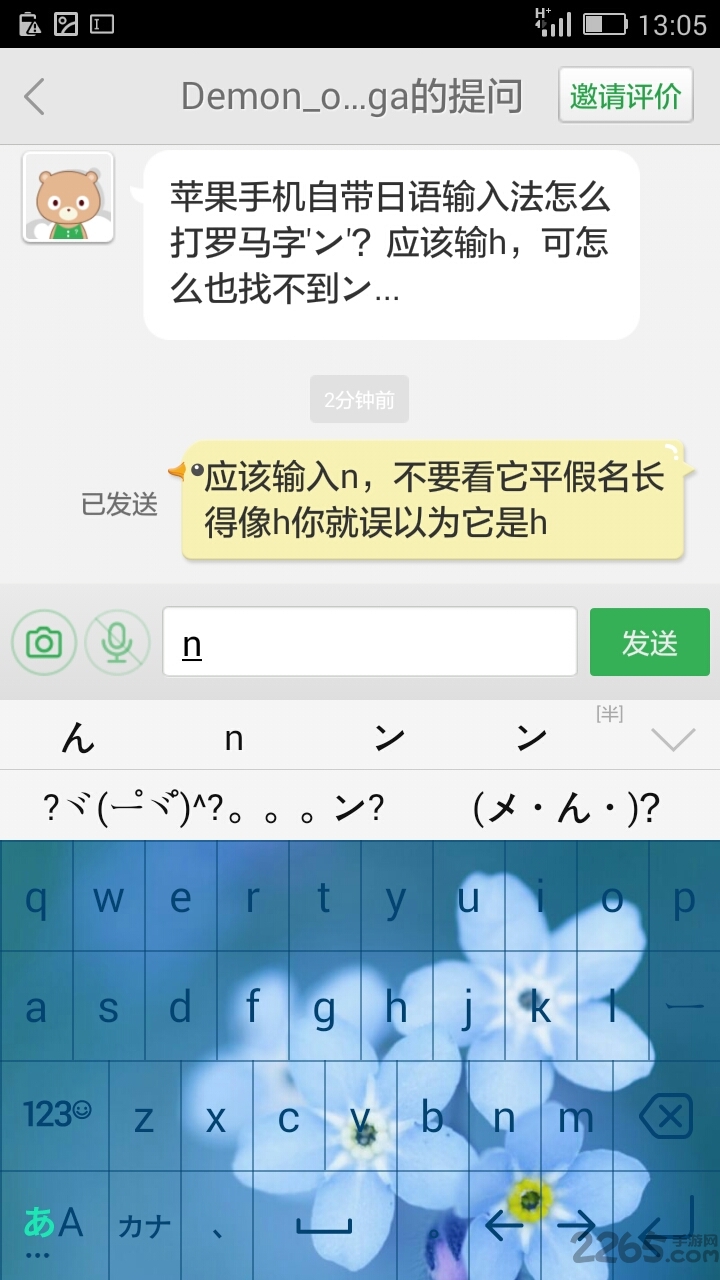Select the candidate ん from suggestions
The width and height of the screenshot is (720, 1280).
pyautogui.click(x=80, y=738)
